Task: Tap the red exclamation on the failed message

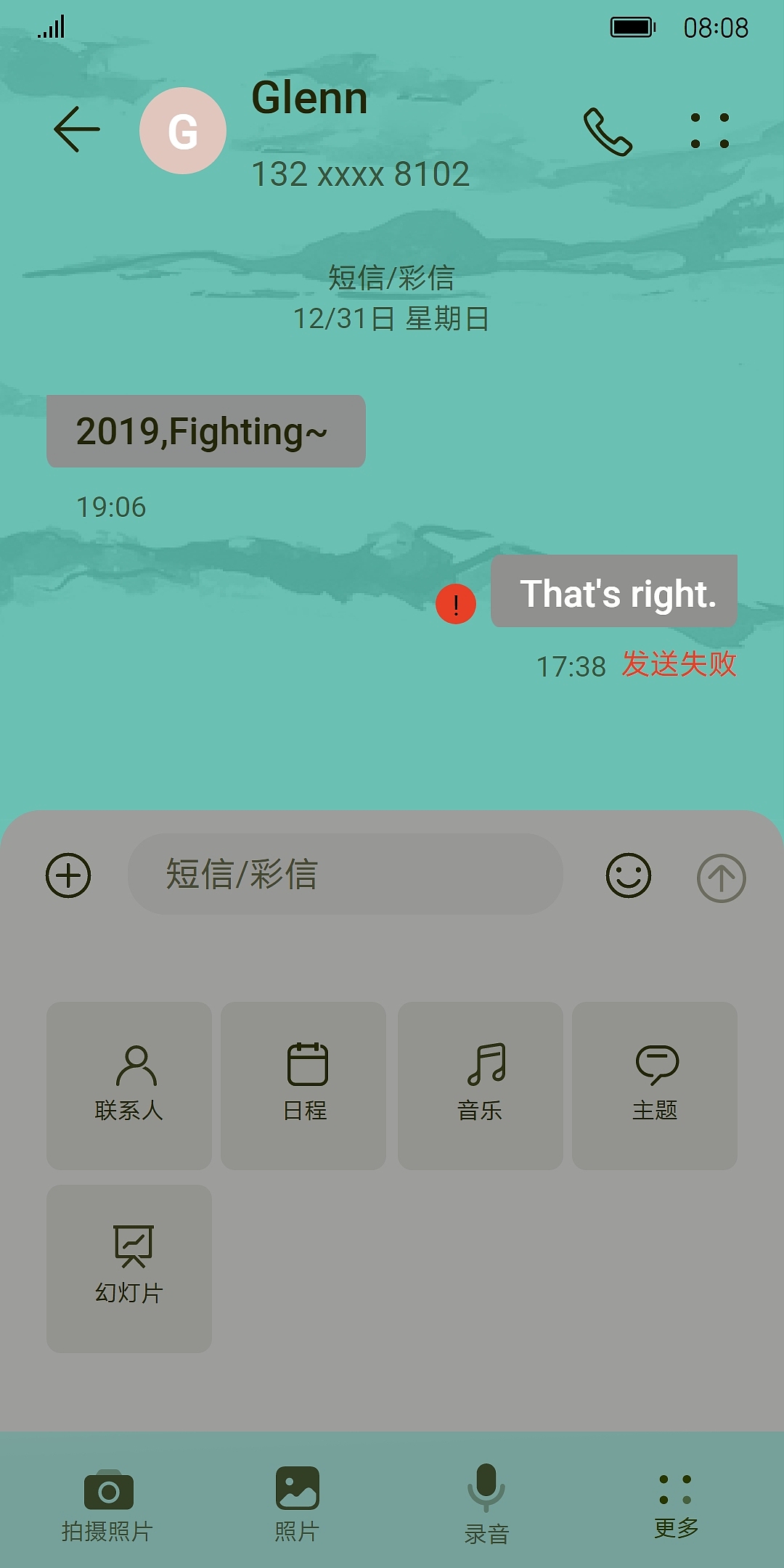Action: (454, 604)
